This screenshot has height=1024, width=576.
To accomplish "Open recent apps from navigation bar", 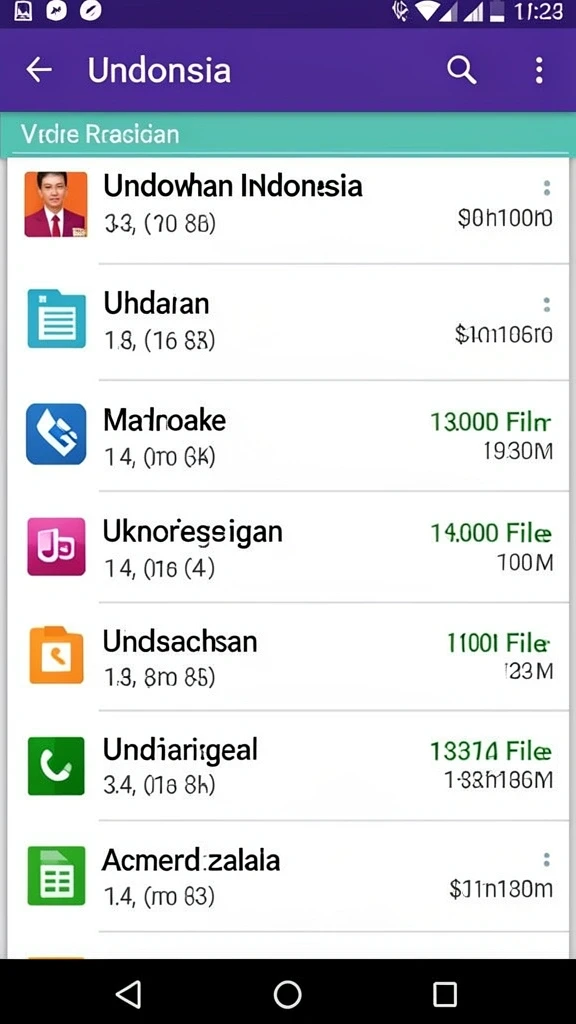I will pyautogui.click(x=445, y=994).
